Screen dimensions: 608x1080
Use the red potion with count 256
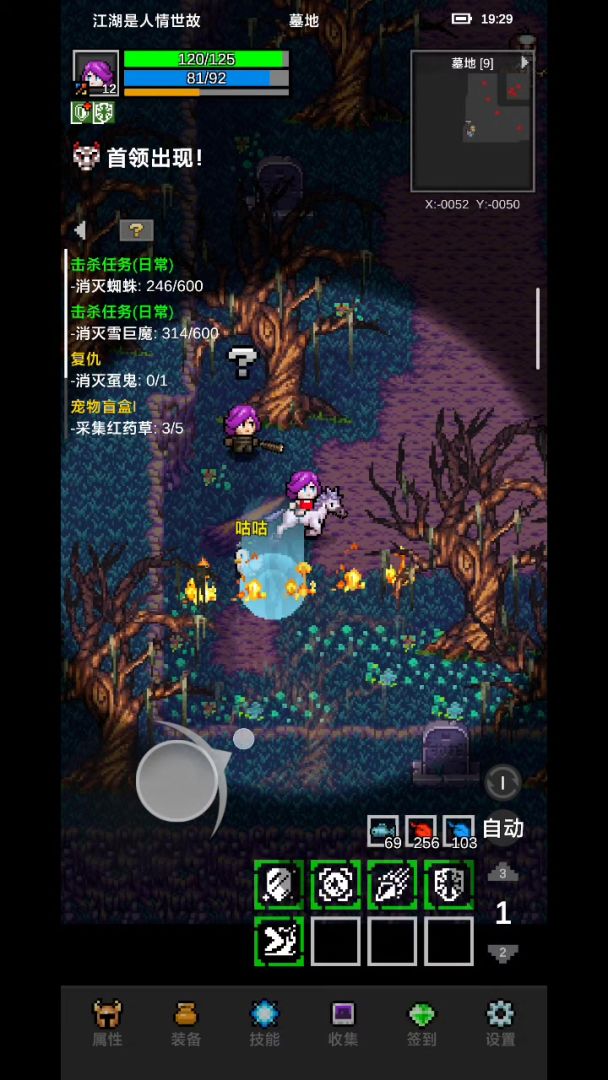[x=421, y=830]
